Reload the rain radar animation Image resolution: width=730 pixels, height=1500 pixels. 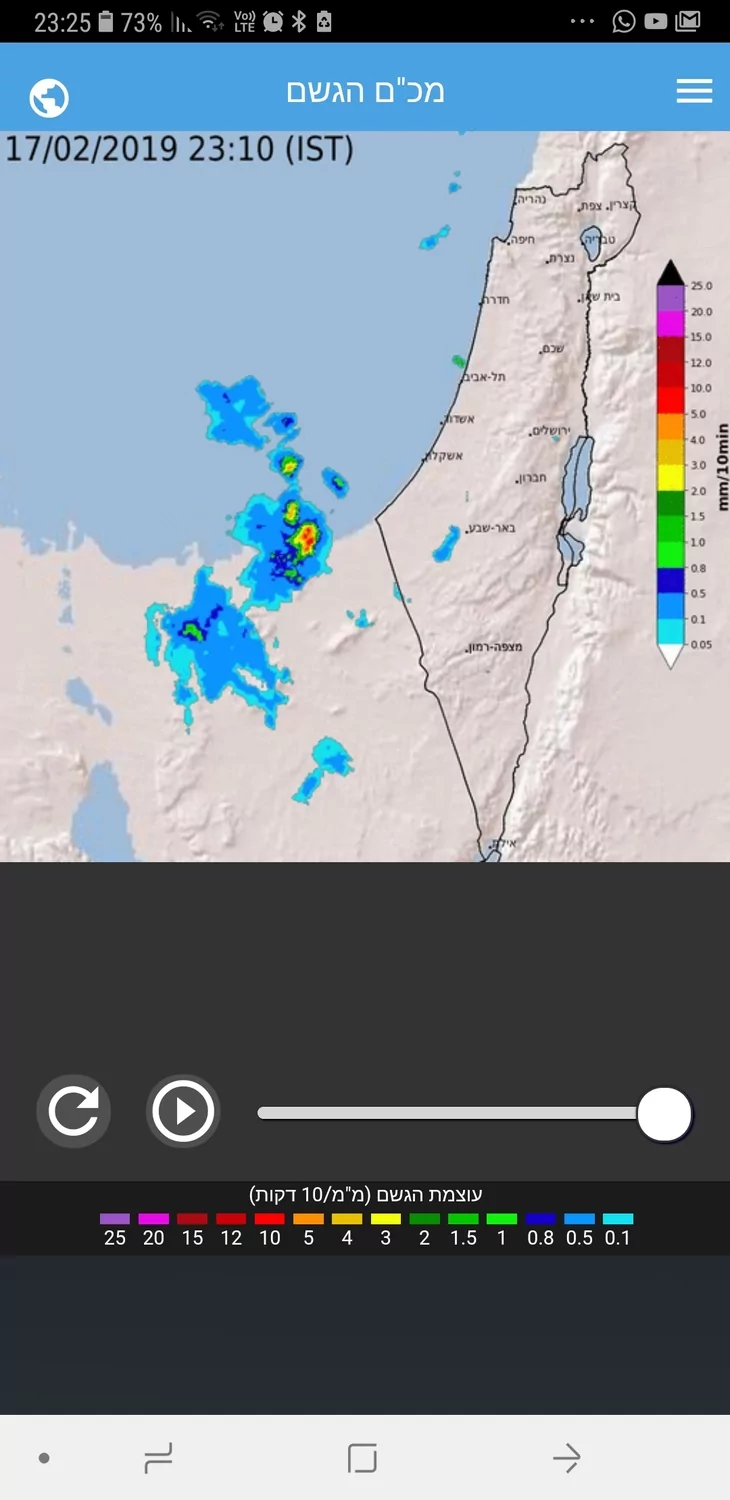click(x=73, y=1110)
